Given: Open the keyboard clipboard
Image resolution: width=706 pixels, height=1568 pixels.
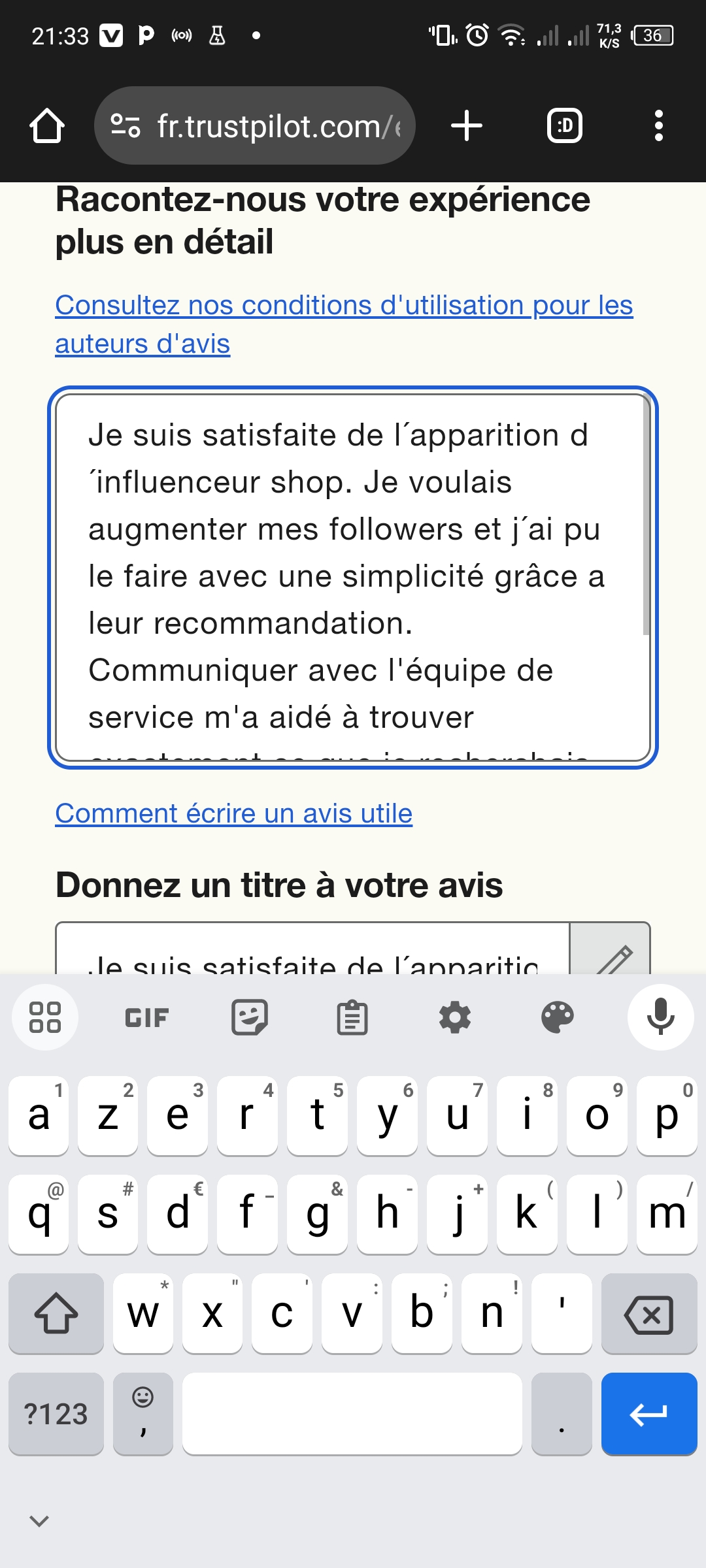Looking at the screenshot, I should [x=352, y=1018].
